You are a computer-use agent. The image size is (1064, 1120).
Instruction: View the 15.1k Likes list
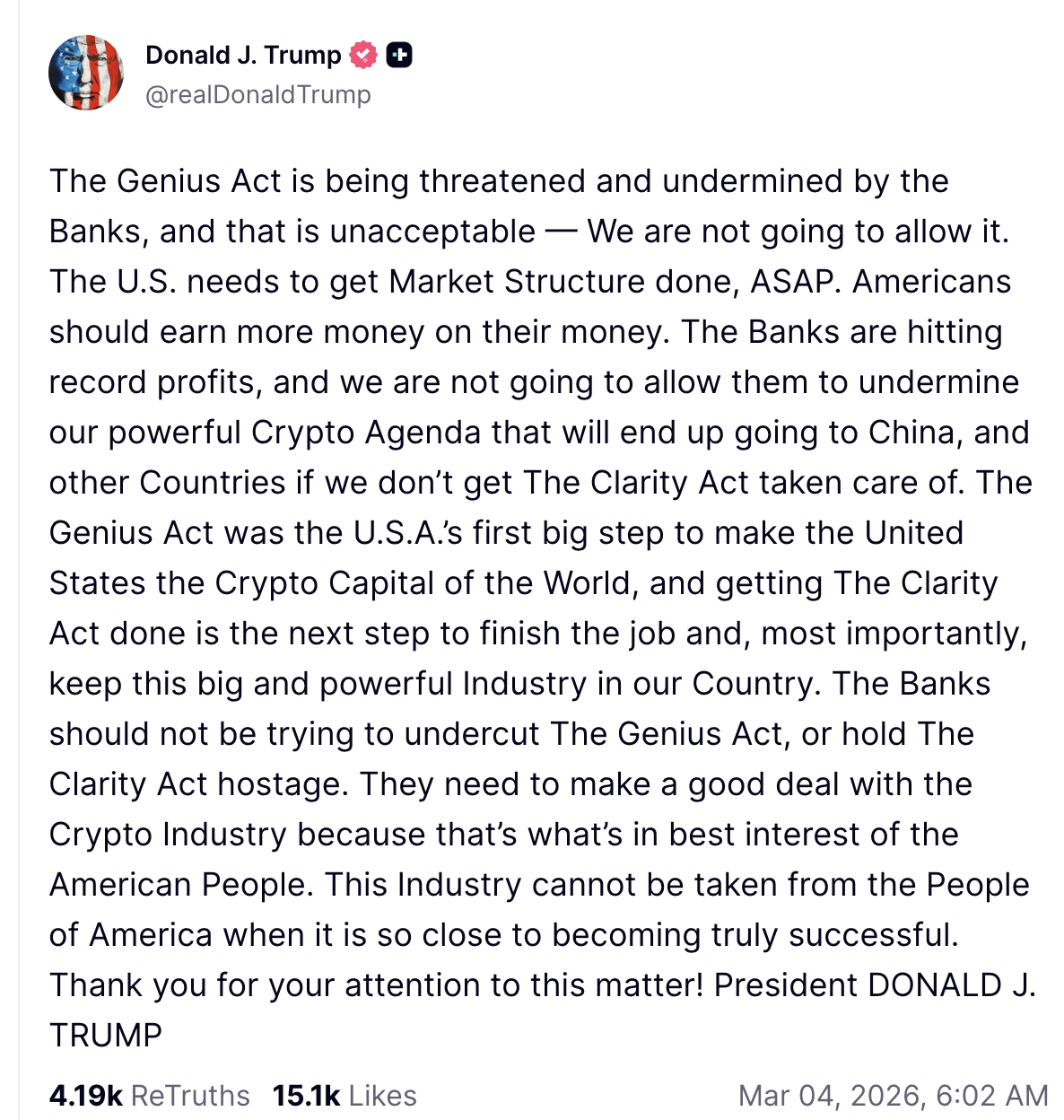pyautogui.click(x=344, y=1096)
